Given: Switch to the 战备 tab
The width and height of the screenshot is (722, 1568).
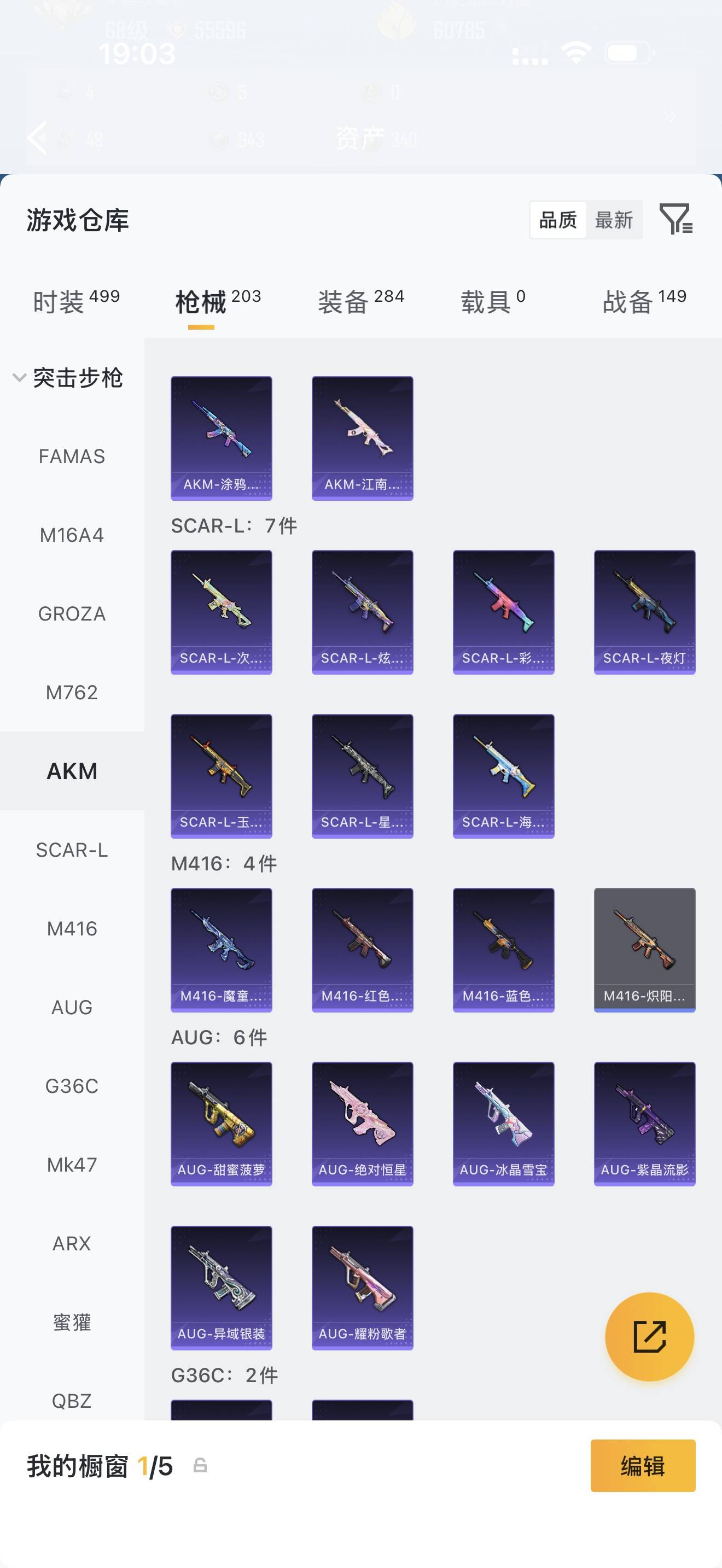Looking at the screenshot, I should pos(644,301).
